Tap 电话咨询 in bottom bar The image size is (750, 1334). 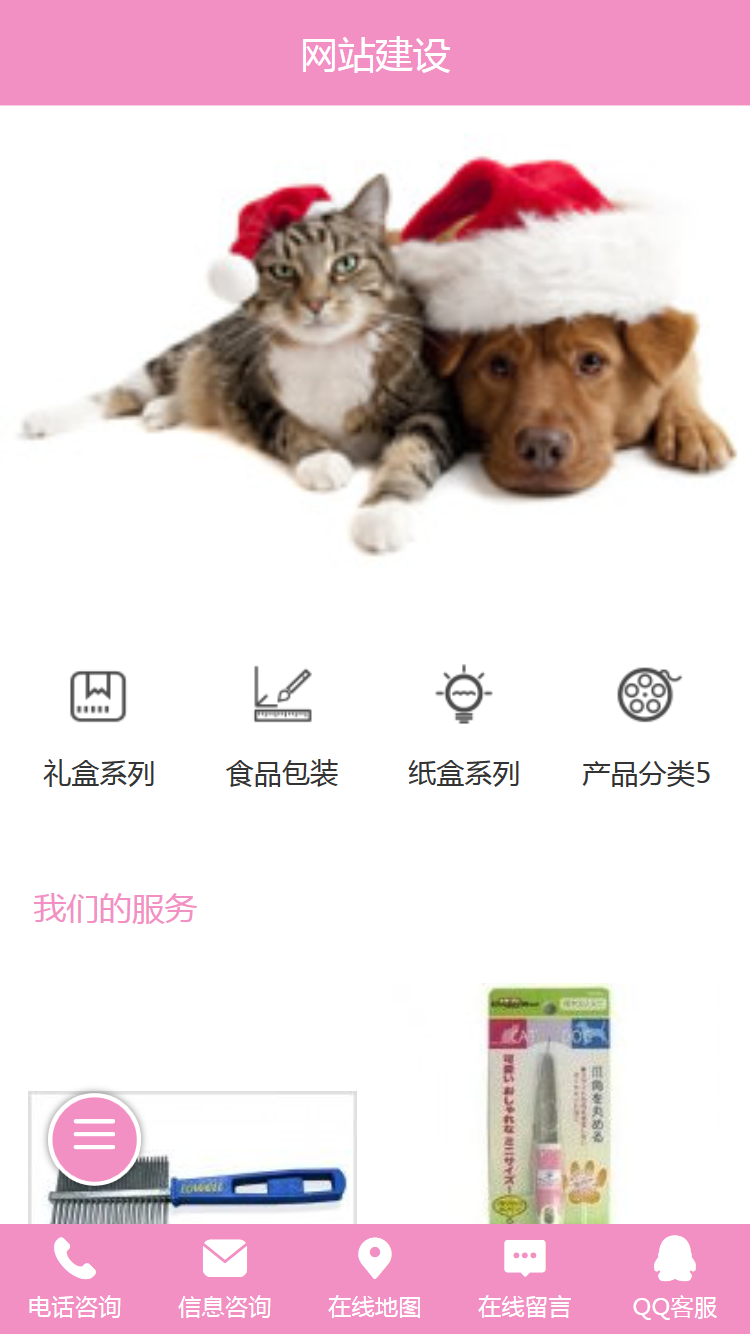[75, 1279]
